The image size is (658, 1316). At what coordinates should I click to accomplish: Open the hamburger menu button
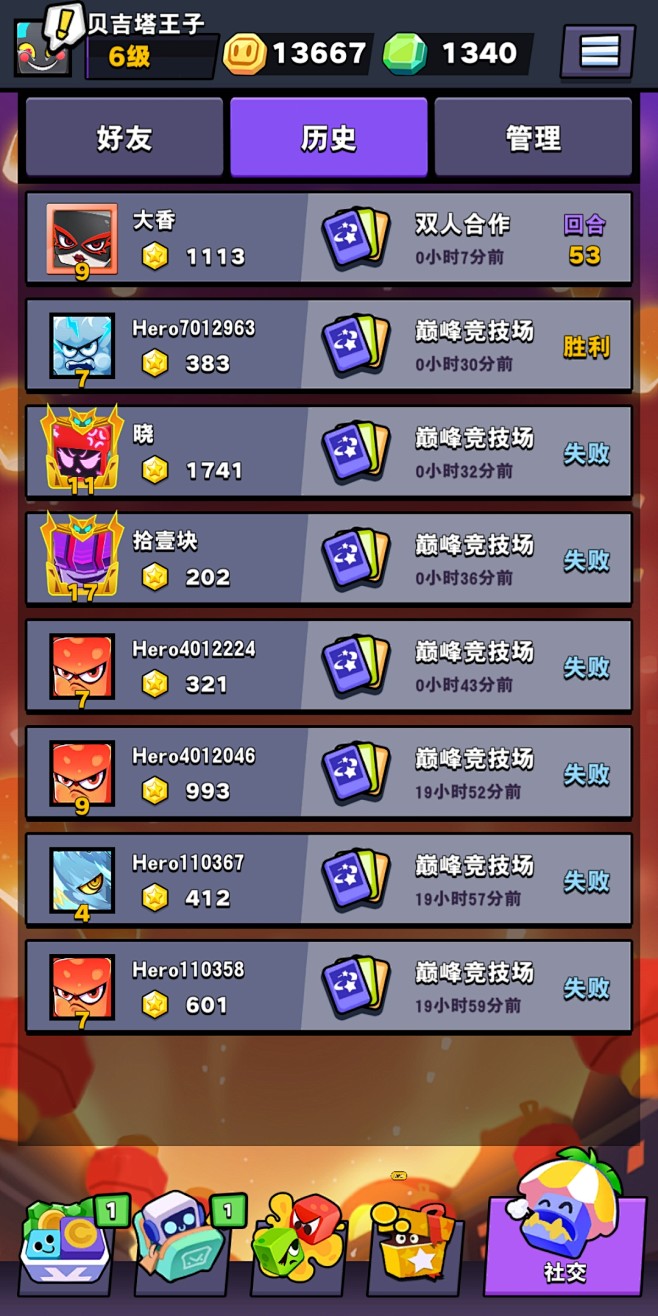pos(598,50)
